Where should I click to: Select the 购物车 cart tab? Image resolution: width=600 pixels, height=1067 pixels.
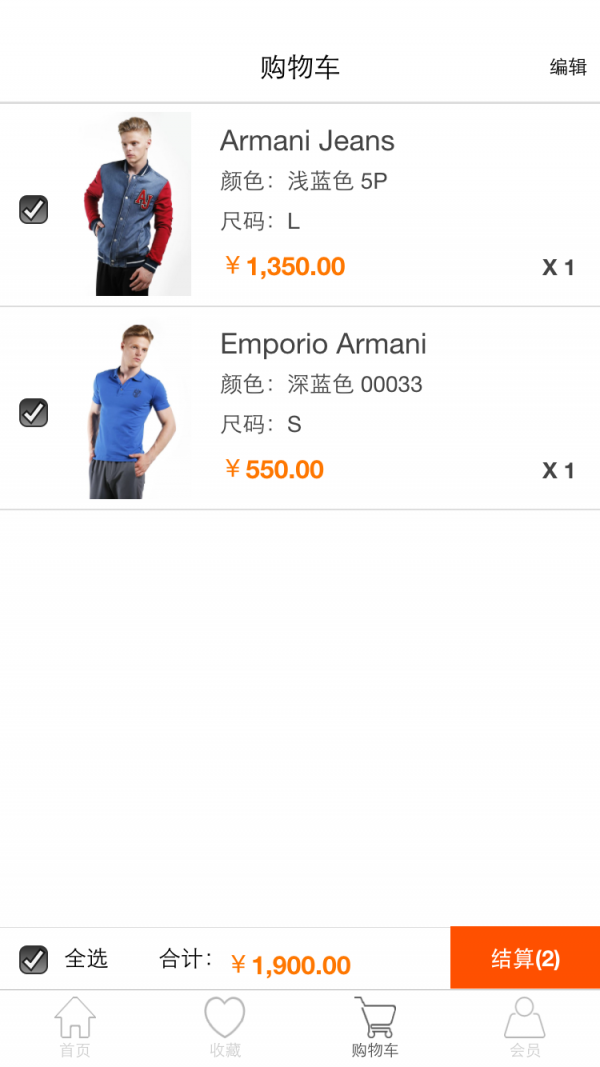click(375, 1028)
